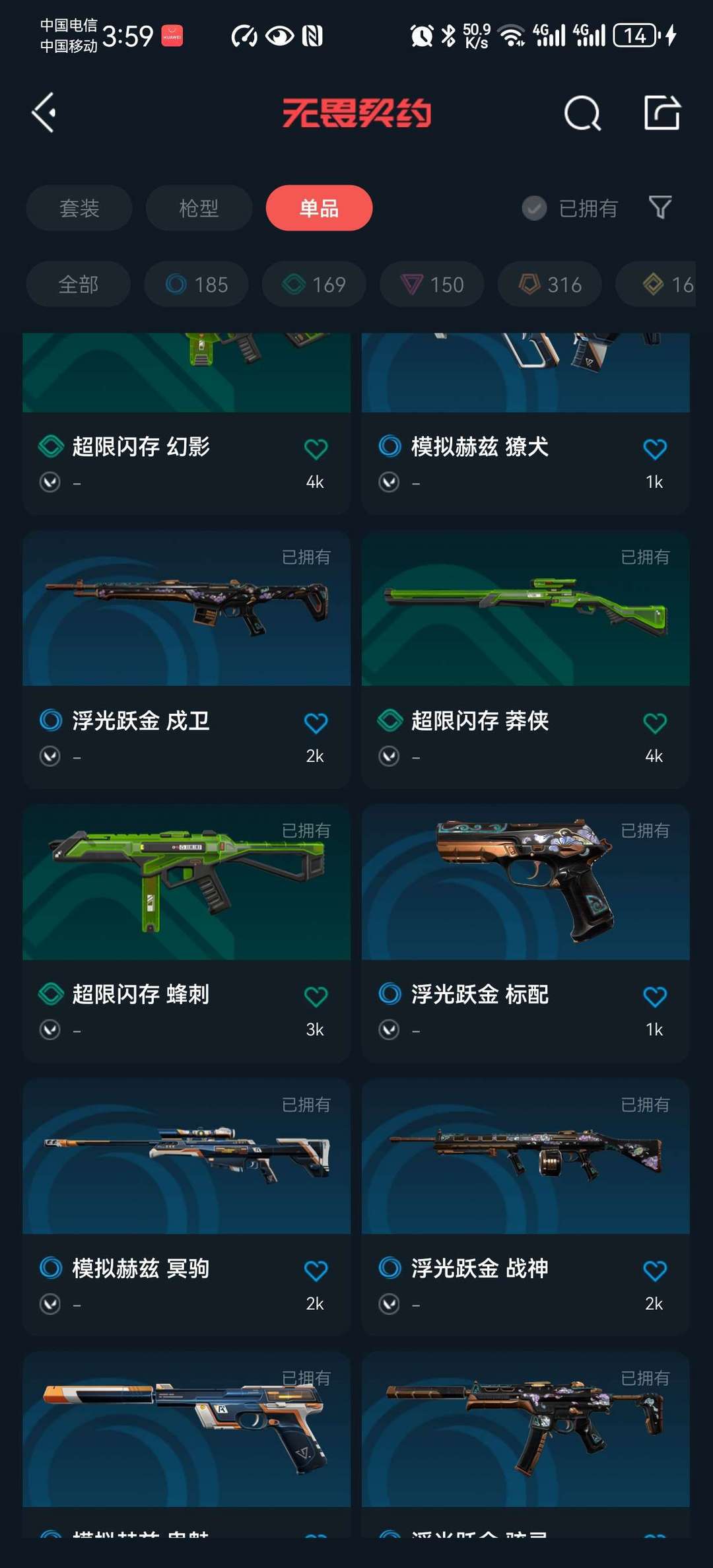Viewport: 713px width, 1568px height.
Task: Open the 浮光跃金 战神 skin card
Action: 526,1208
